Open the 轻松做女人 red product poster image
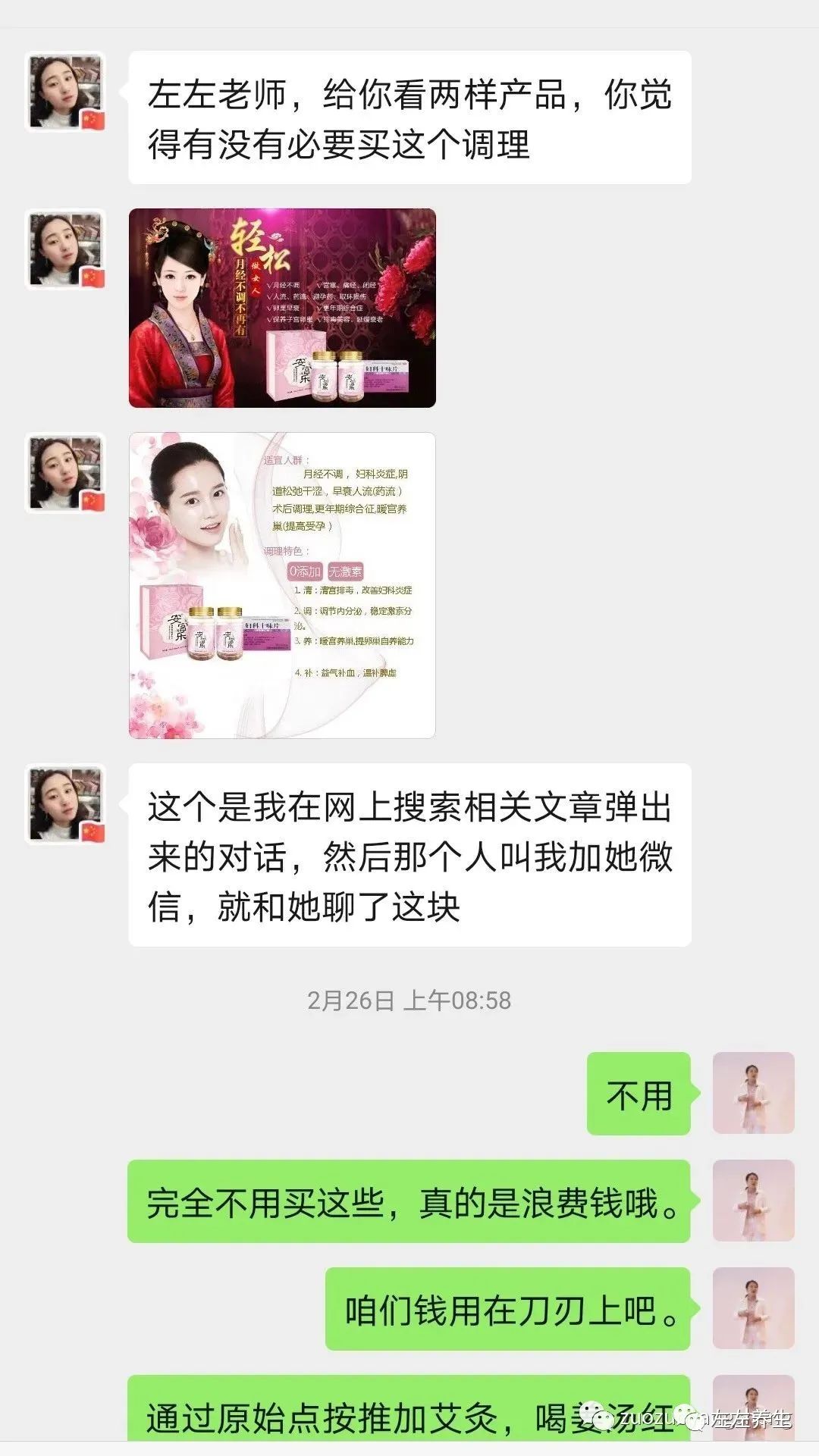Image resolution: width=819 pixels, height=1456 pixels. point(284,307)
